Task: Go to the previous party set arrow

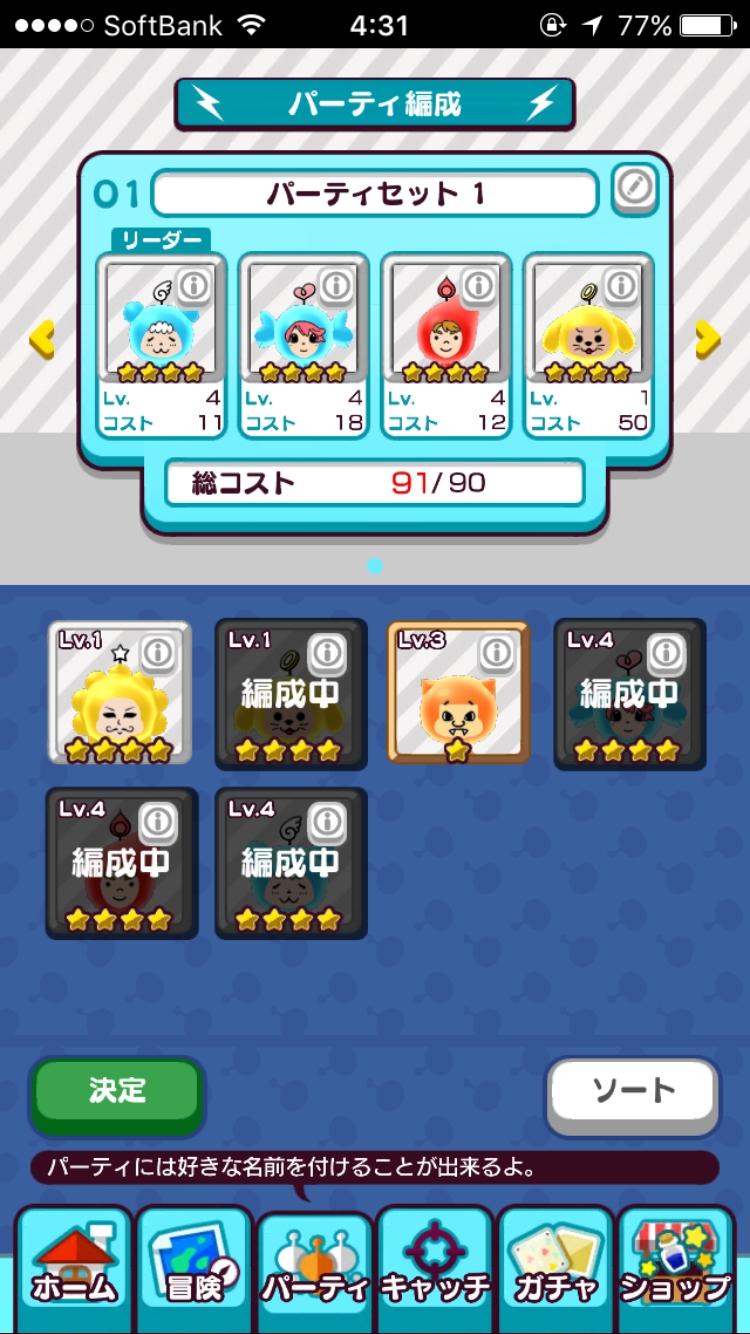Action: pos(41,340)
